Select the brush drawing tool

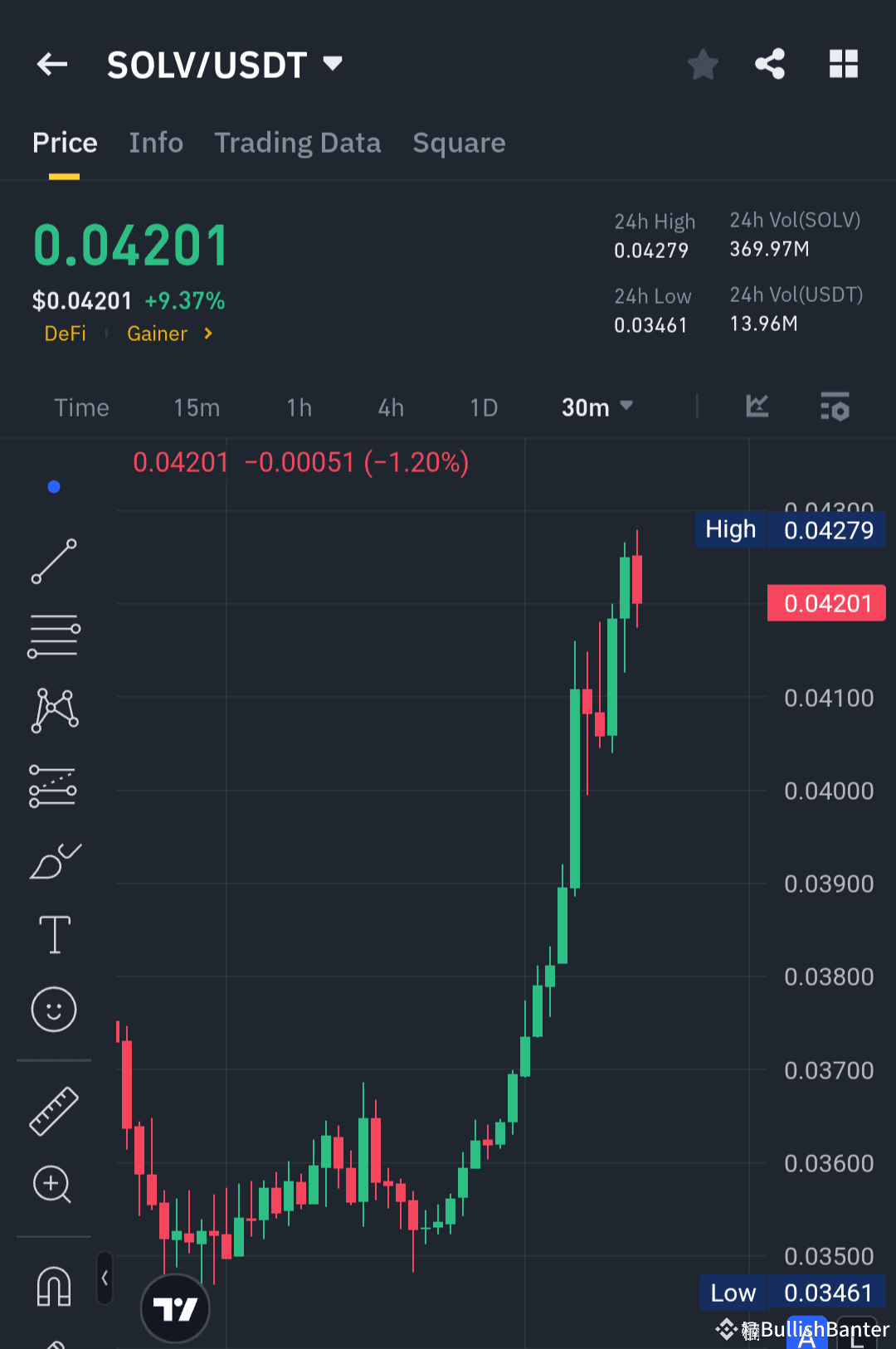point(53,861)
